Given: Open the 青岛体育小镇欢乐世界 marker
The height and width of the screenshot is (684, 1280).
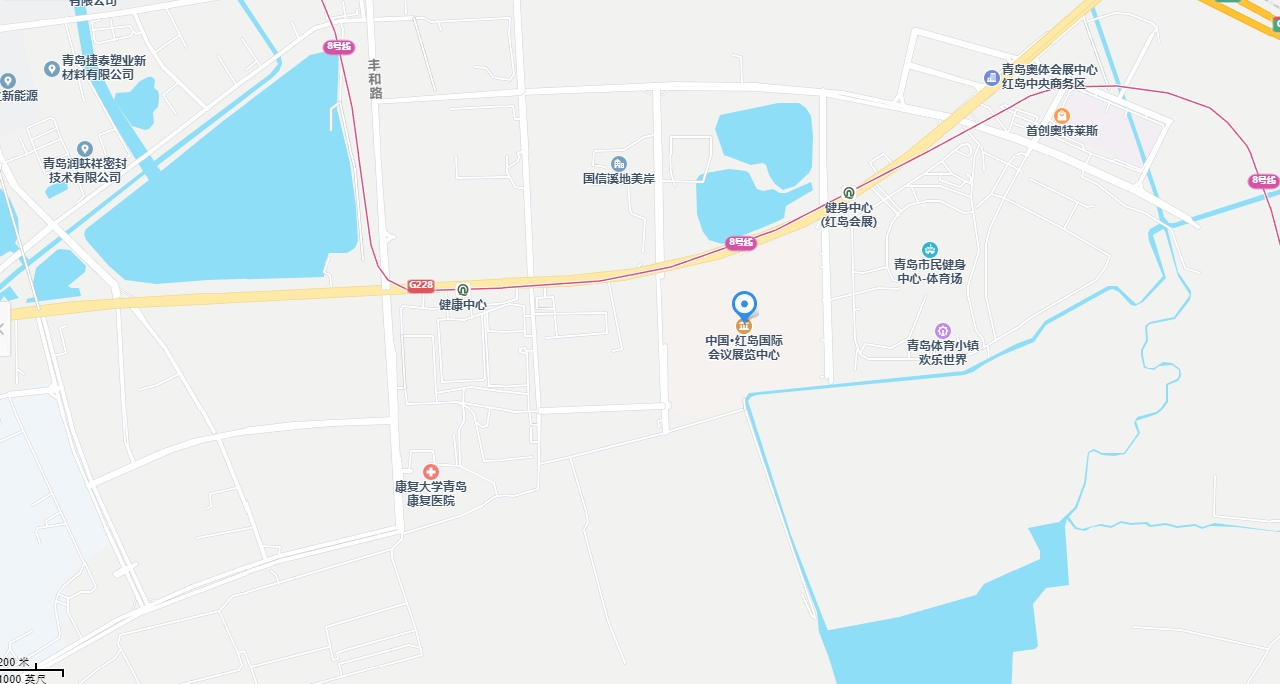Looking at the screenshot, I should point(942,330).
